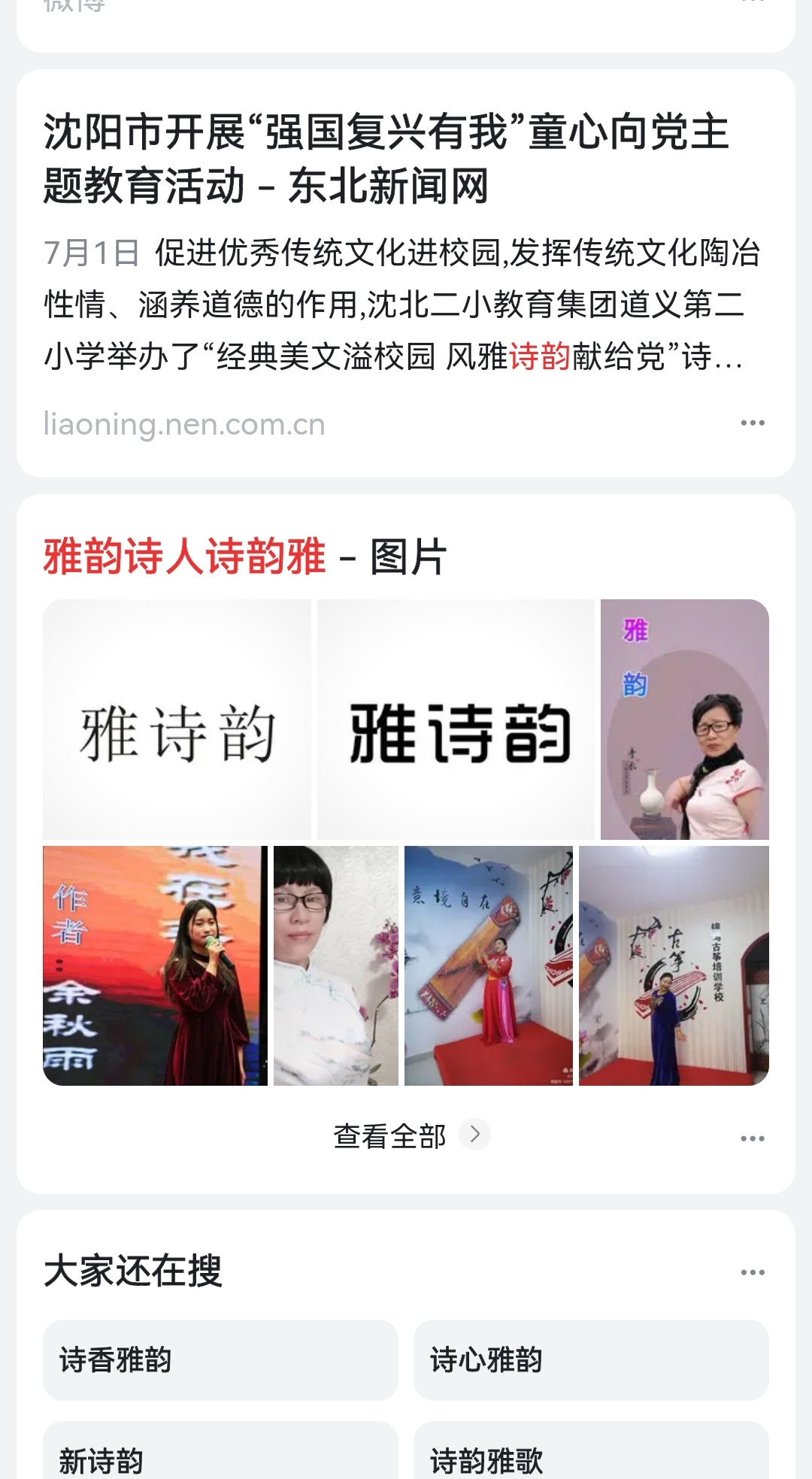Open the bold 雅诗韵 logo thumbnail

pos(456,718)
